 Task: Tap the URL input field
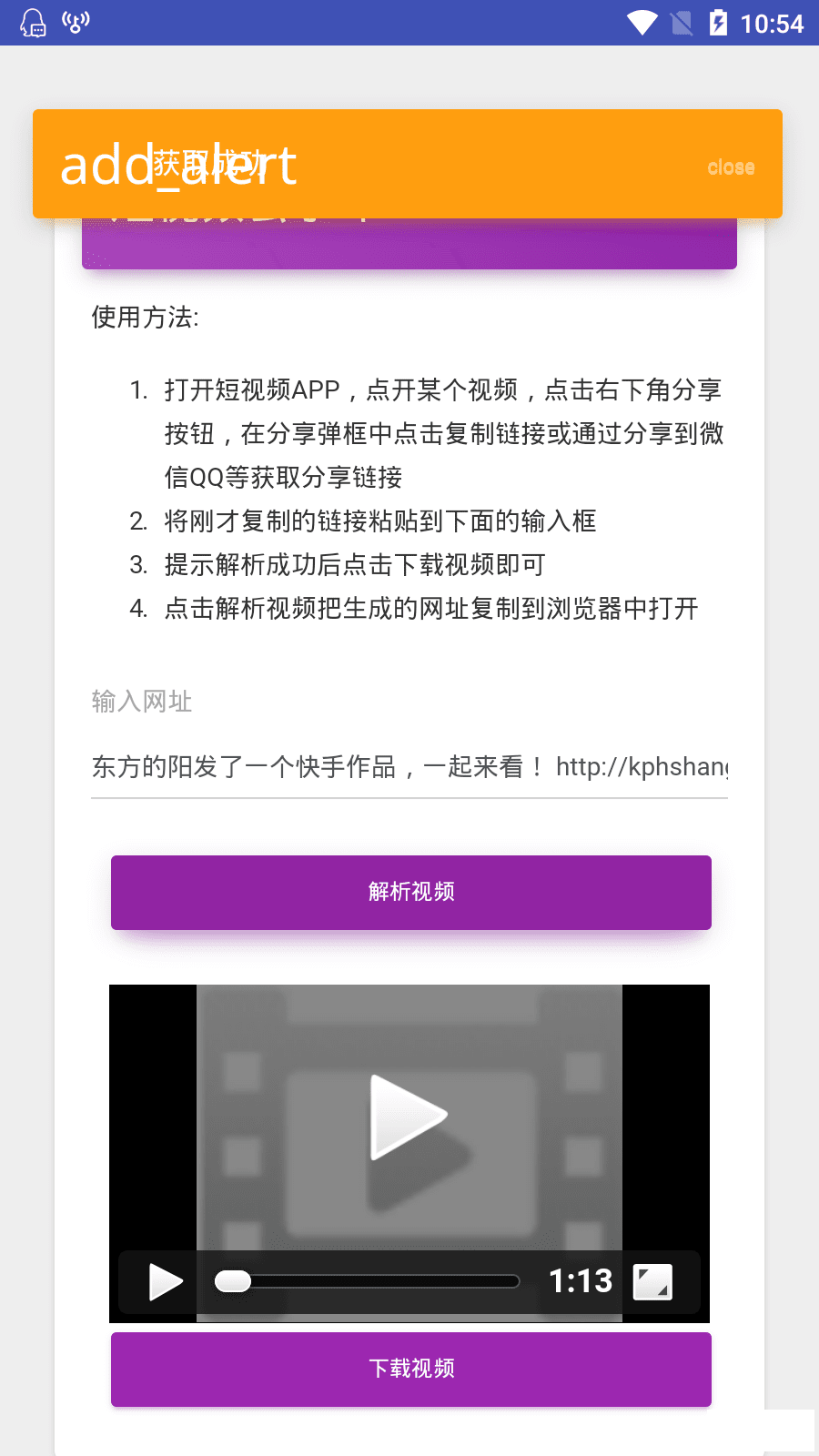coord(409,767)
